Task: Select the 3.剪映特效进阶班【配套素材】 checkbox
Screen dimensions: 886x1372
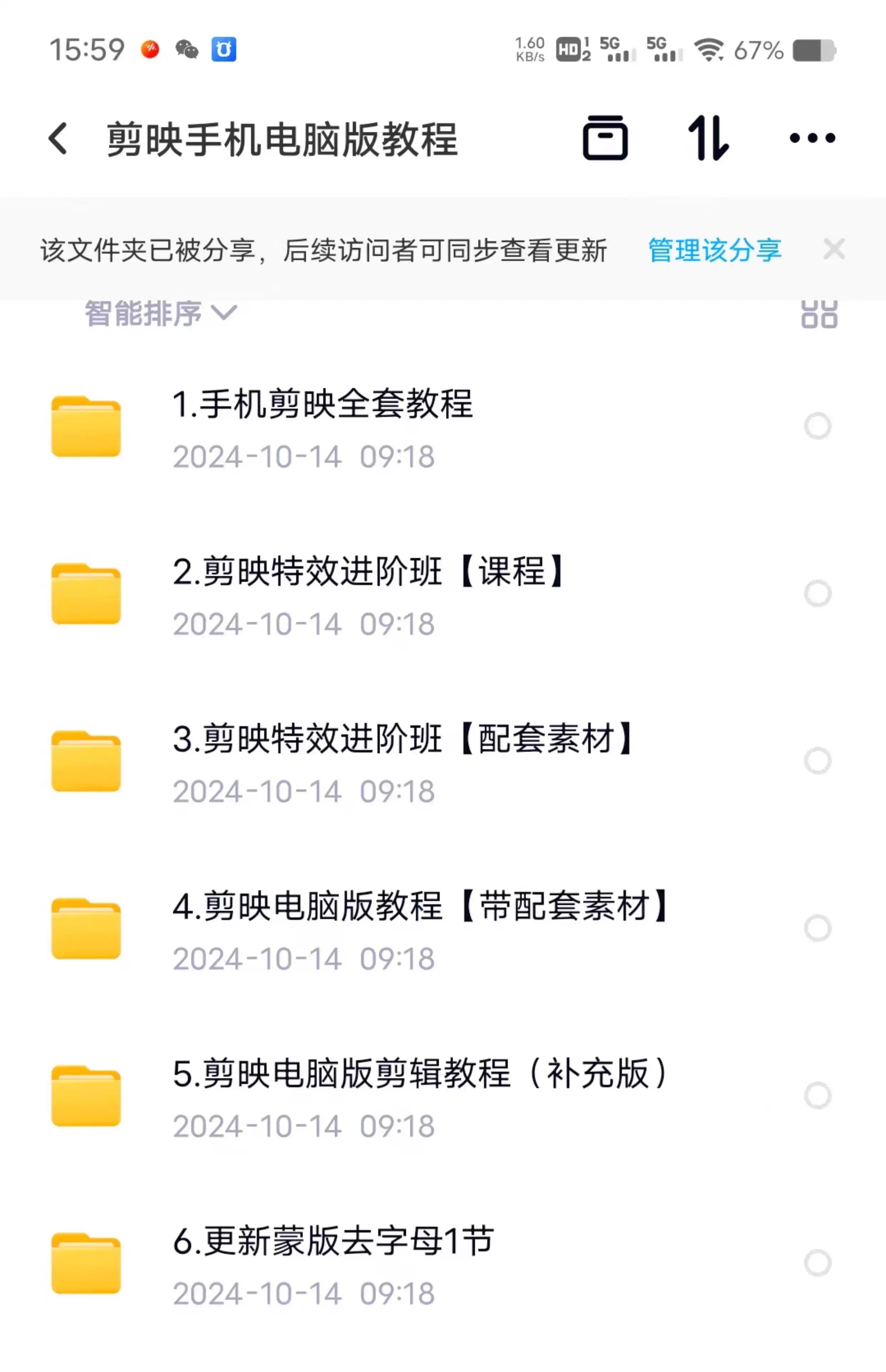Action: click(x=817, y=761)
